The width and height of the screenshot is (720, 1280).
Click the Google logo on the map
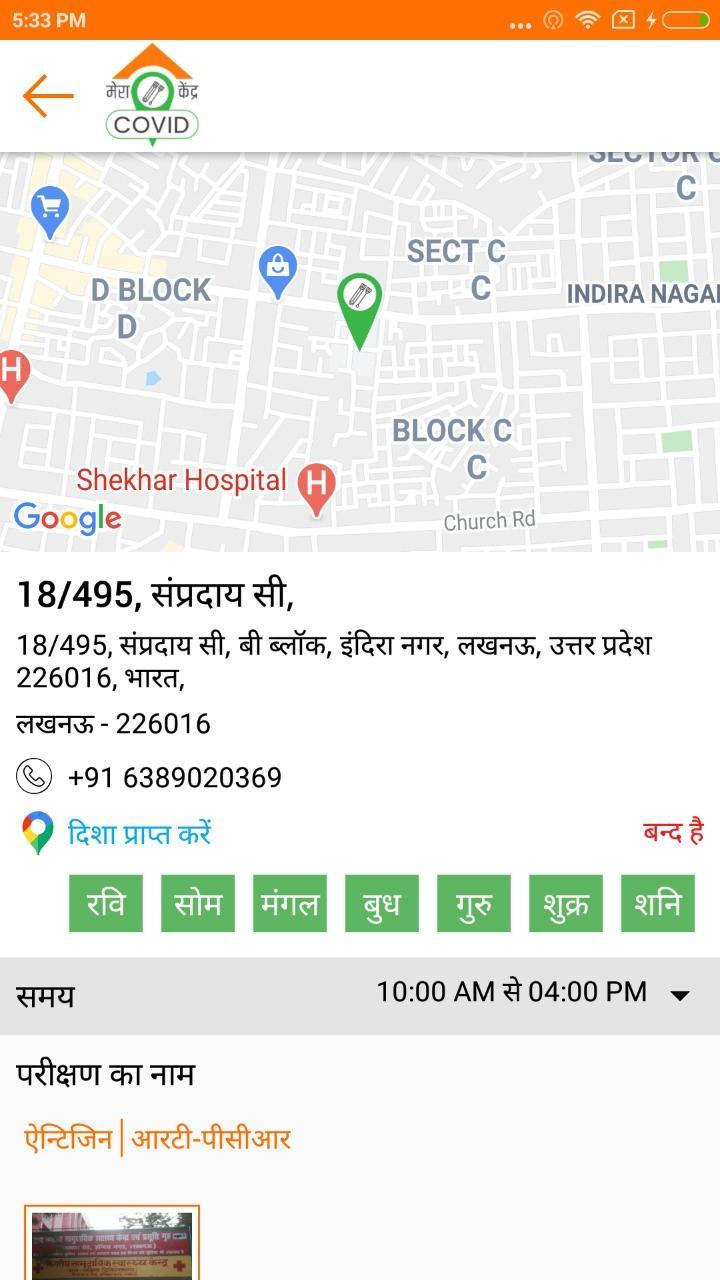[x=67, y=518]
